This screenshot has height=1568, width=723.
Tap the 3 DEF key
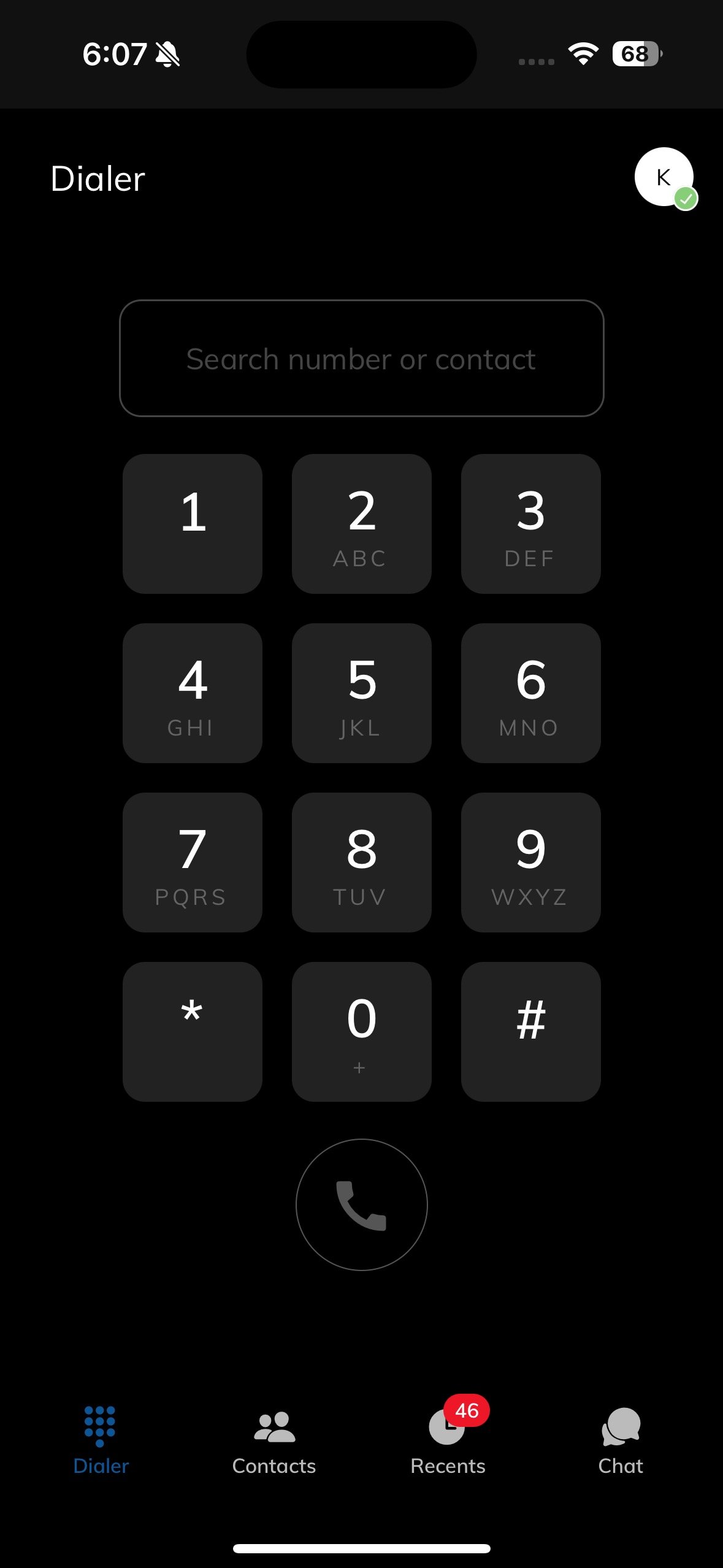[x=531, y=524]
